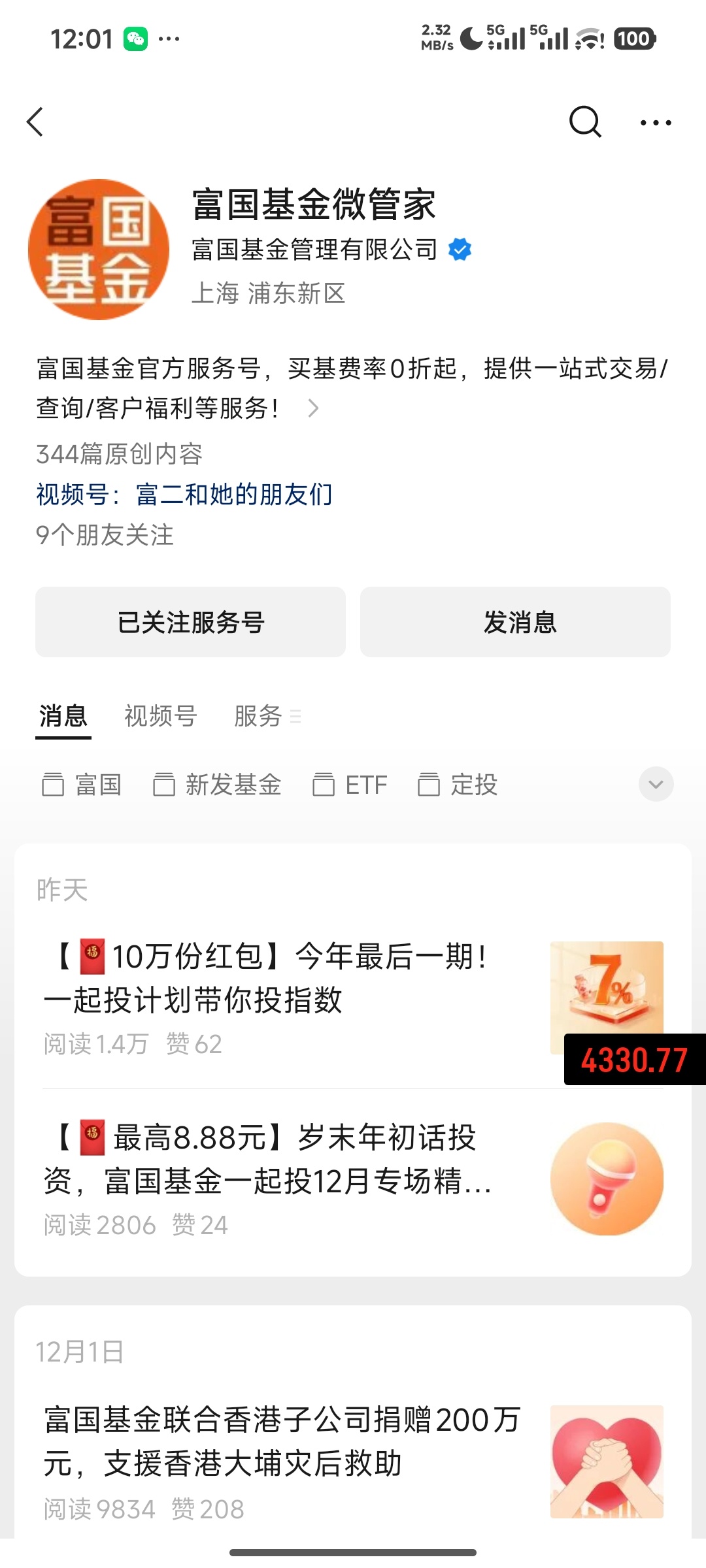Open the 定投 collection
This screenshot has width=706, height=1568.
tap(458, 785)
